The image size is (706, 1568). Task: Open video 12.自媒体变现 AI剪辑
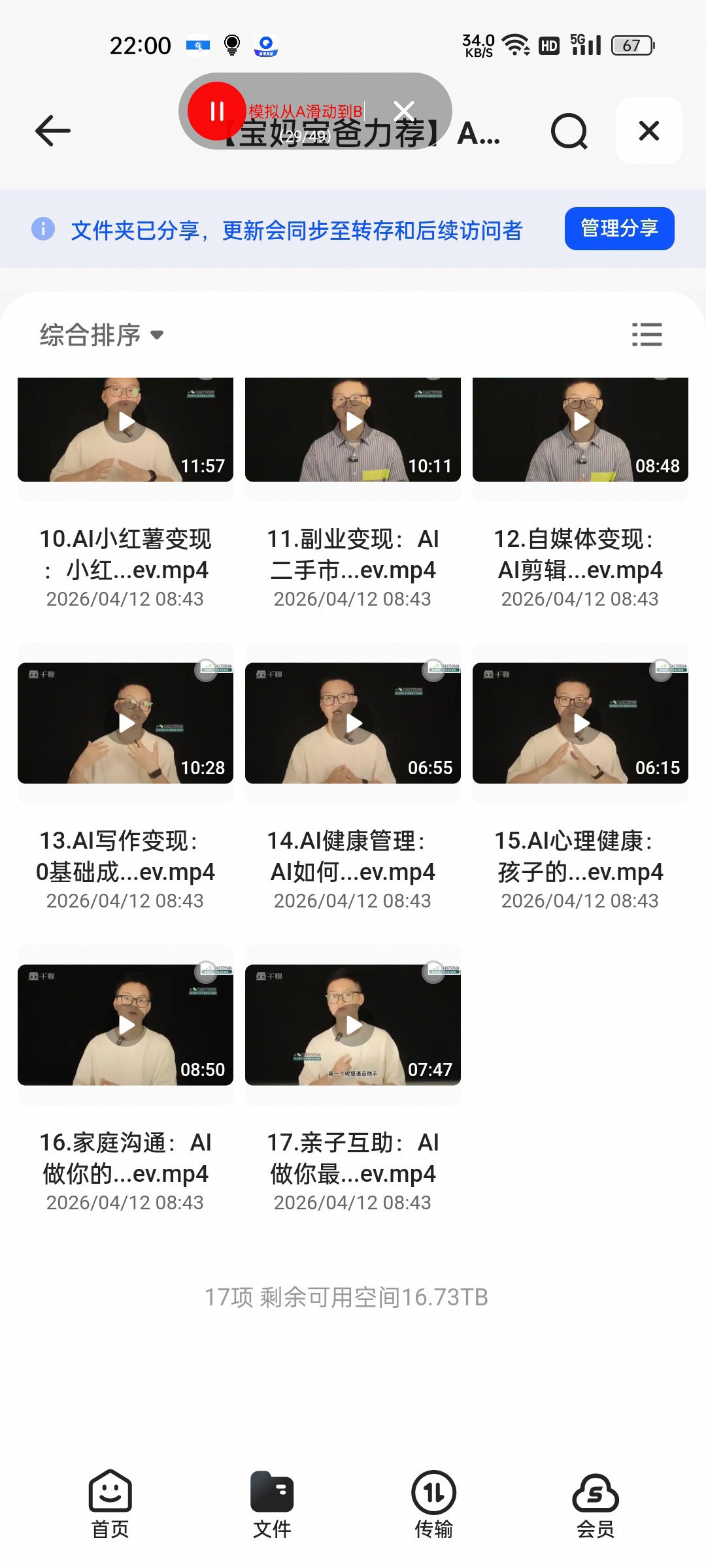click(580, 430)
